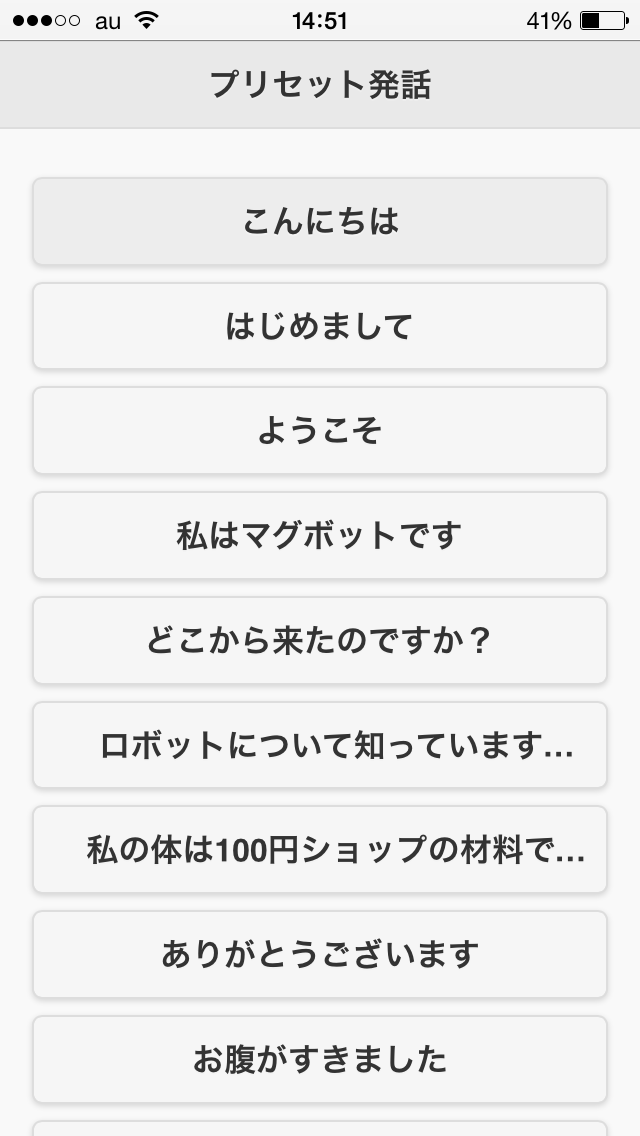The width and height of the screenshot is (640, 1136).
Task: Tap the こんにちは preset button
Action: [x=320, y=221]
